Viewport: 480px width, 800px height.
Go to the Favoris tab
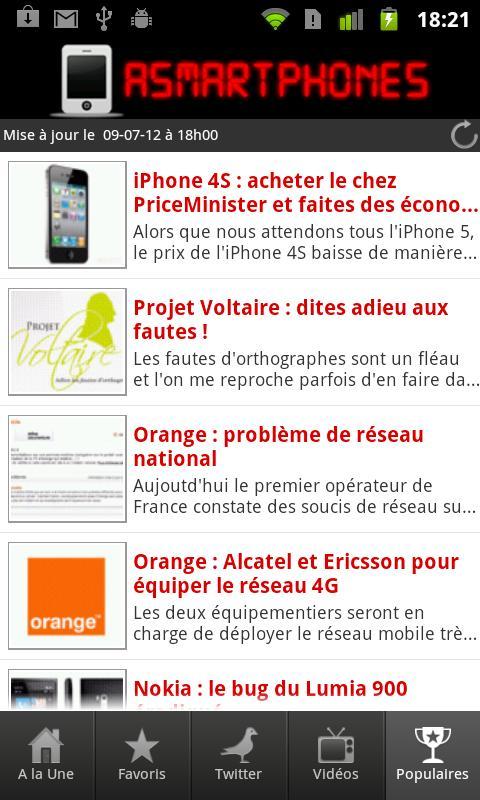[x=142, y=756]
